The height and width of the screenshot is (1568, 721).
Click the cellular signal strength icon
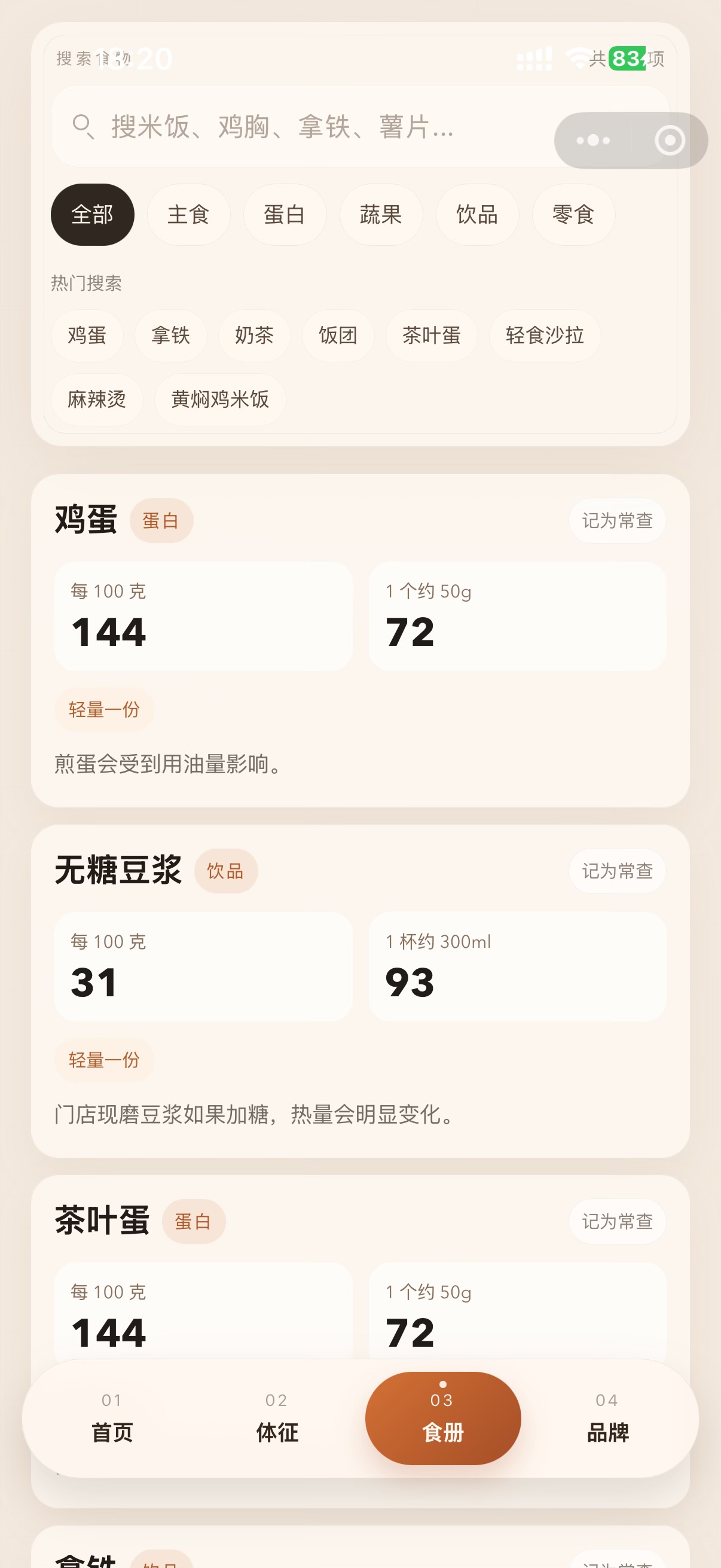pos(534,57)
